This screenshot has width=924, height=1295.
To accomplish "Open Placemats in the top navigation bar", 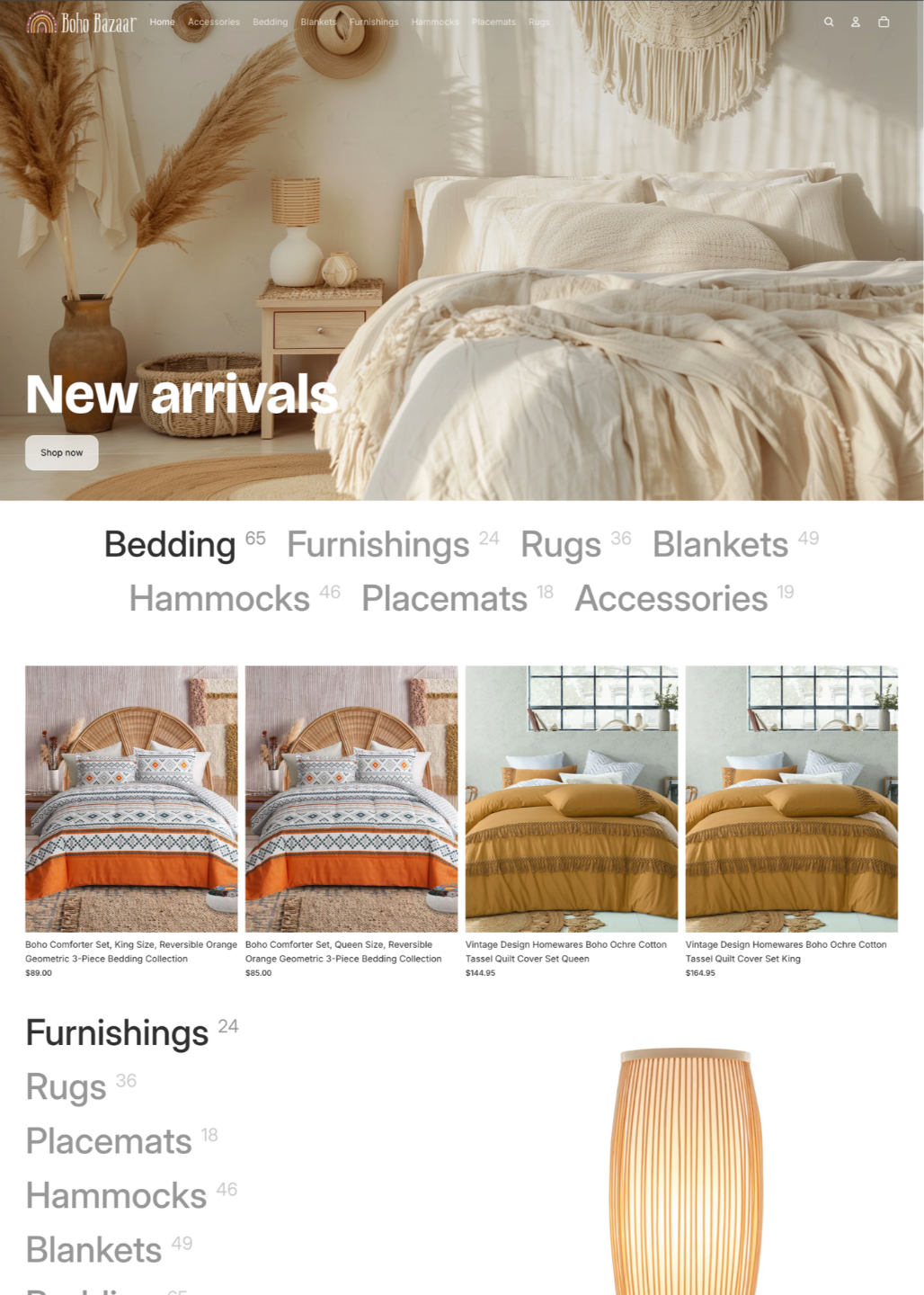I will [493, 22].
